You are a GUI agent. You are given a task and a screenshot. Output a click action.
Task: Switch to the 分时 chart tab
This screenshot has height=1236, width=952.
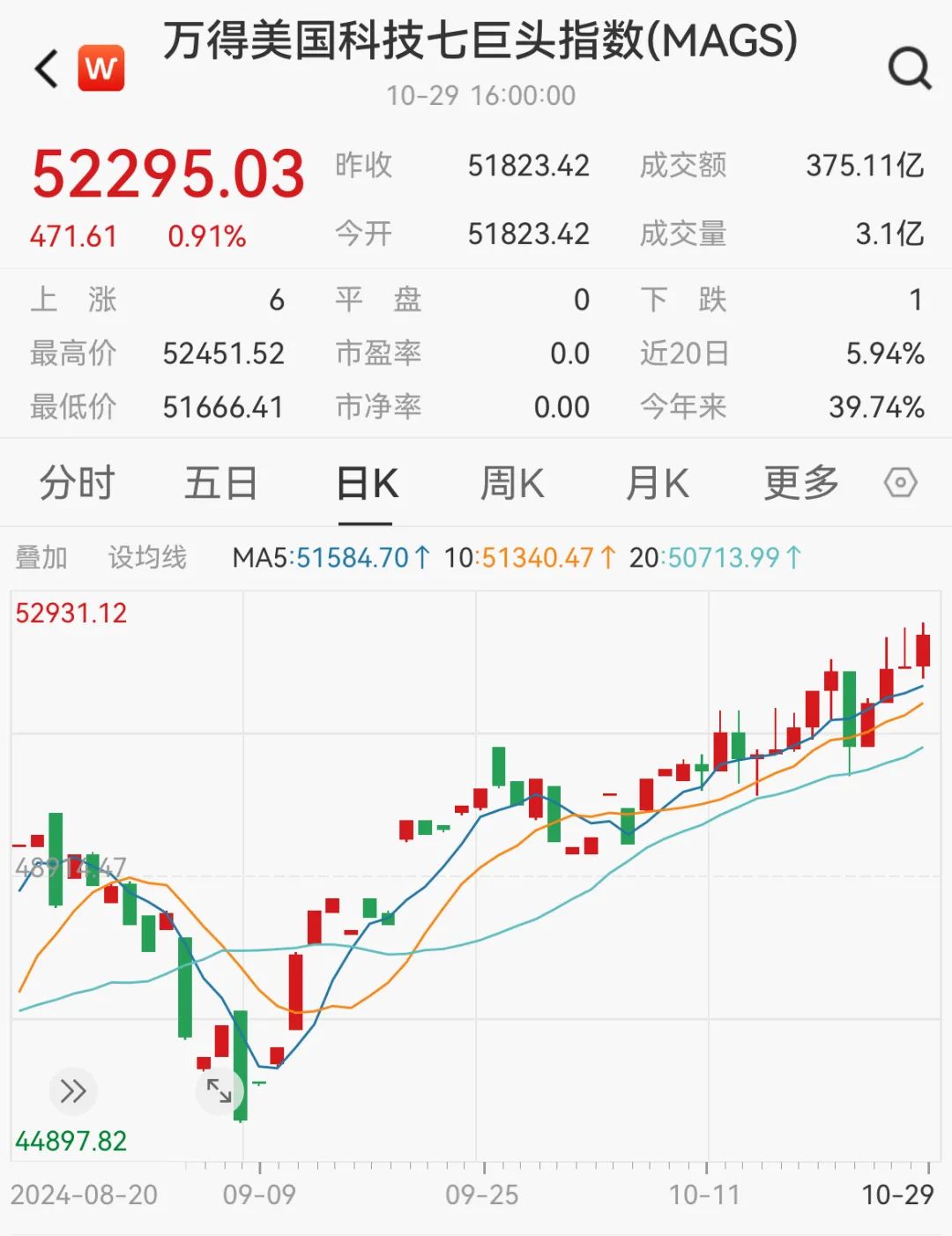pyautogui.click(x=78, y=483)
